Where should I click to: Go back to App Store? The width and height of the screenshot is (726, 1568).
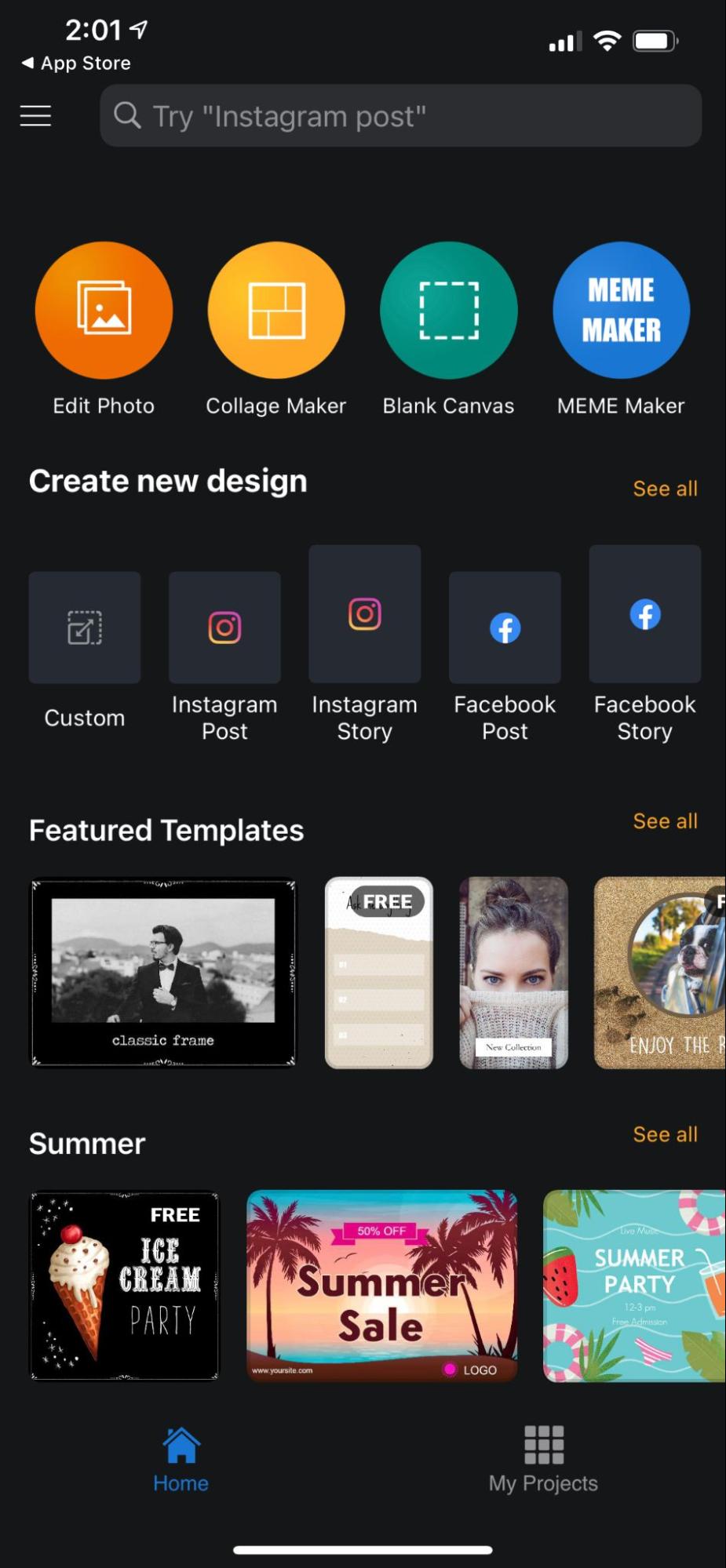point(76,63)
